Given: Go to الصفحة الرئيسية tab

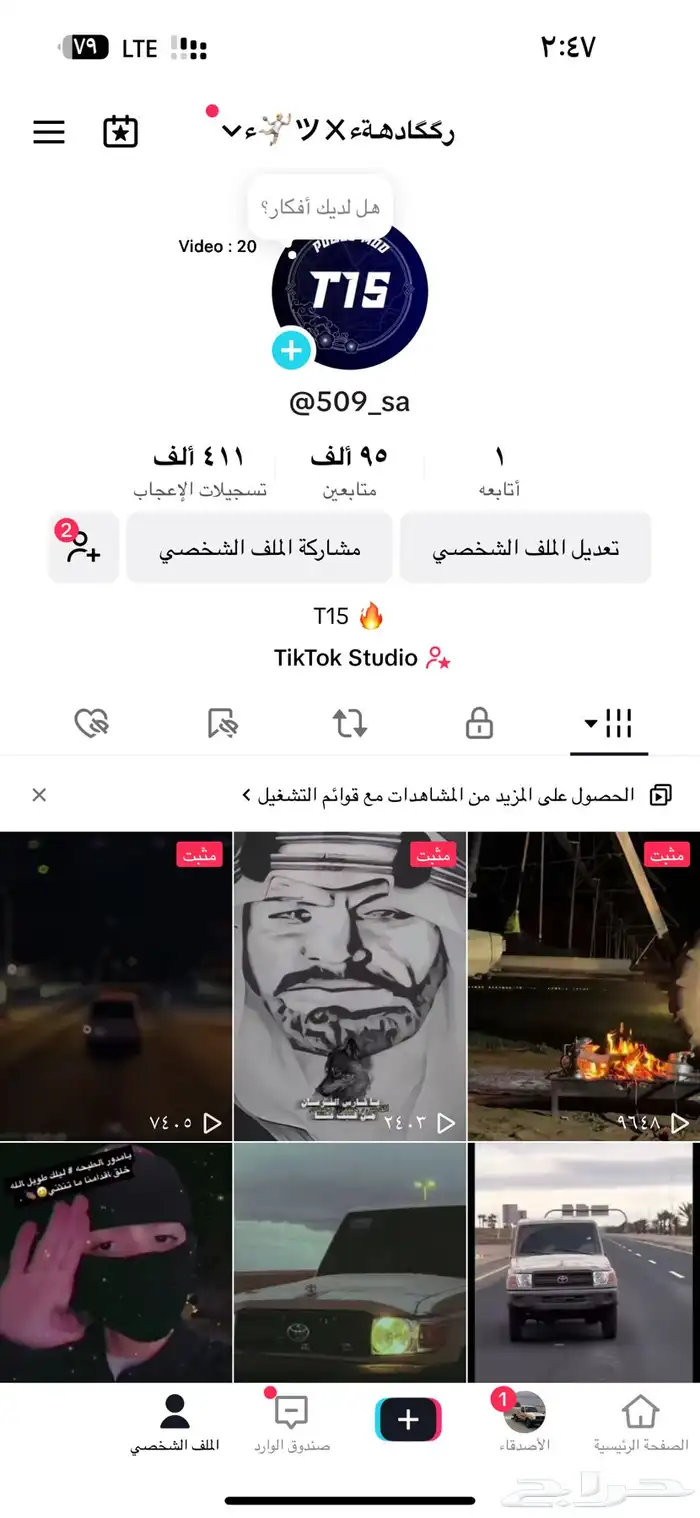Looking at the screenshot, I should point(640,1424).
